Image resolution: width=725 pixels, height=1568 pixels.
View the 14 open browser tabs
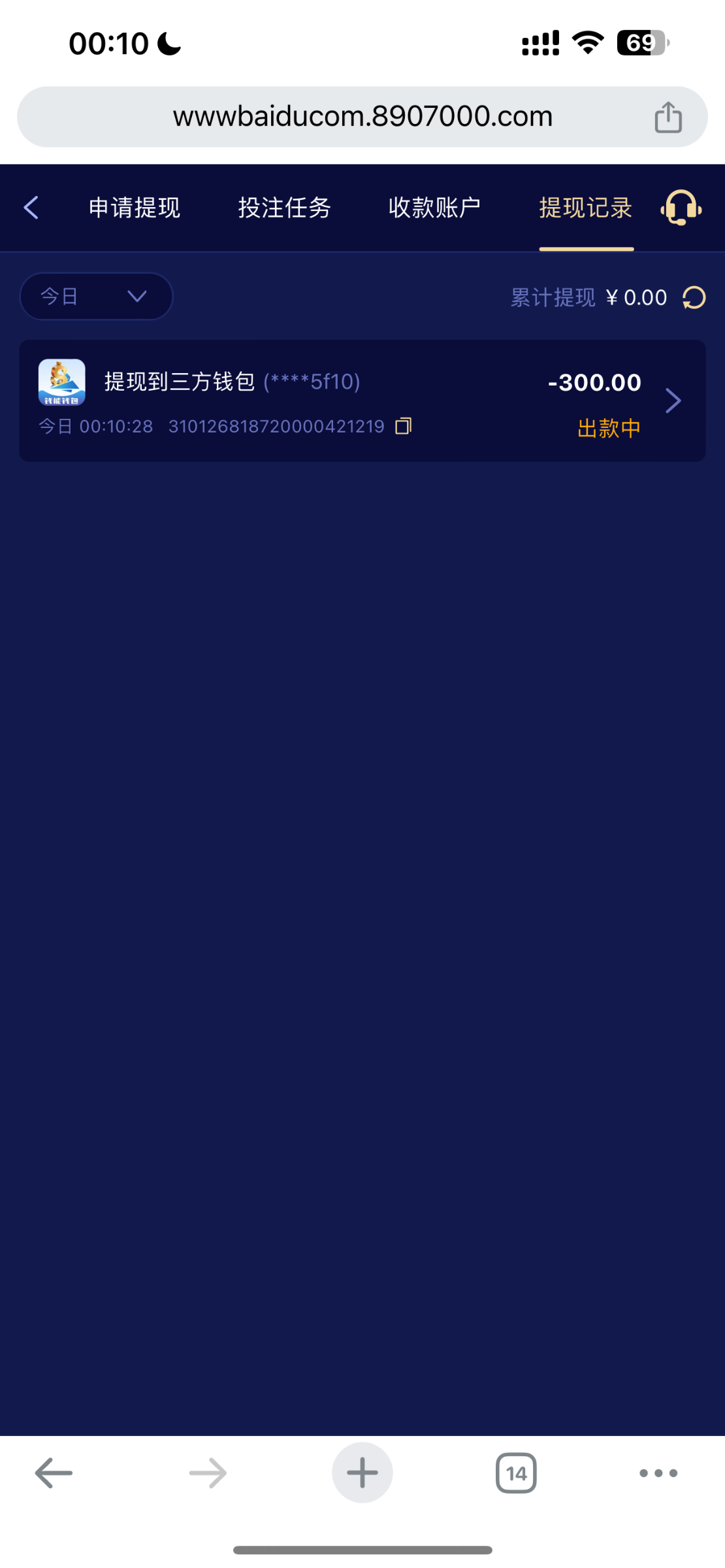pyautogui.click(x=516, y=1473)
